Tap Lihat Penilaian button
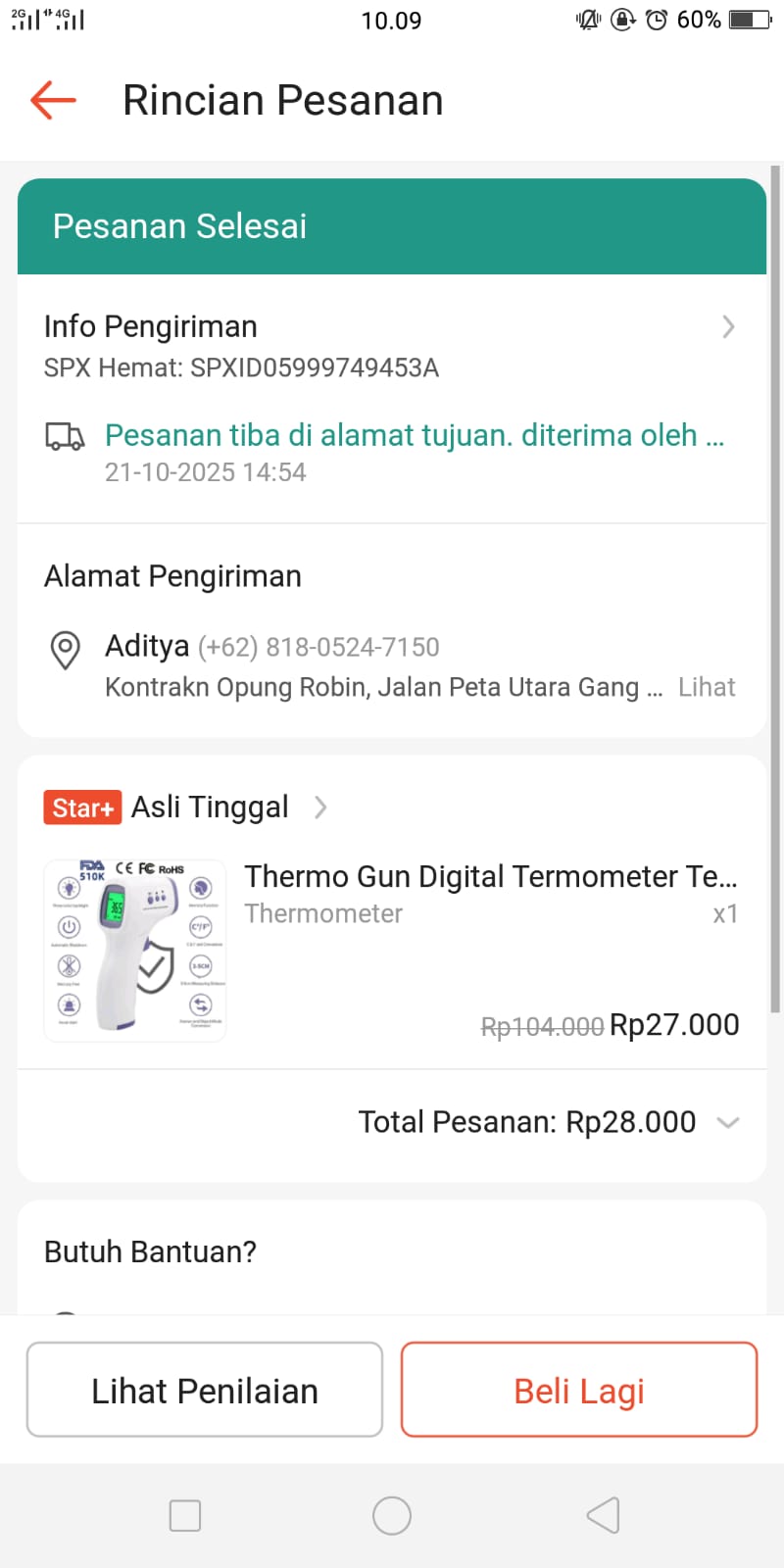The image size is (784, 1568). (205, 1390)
